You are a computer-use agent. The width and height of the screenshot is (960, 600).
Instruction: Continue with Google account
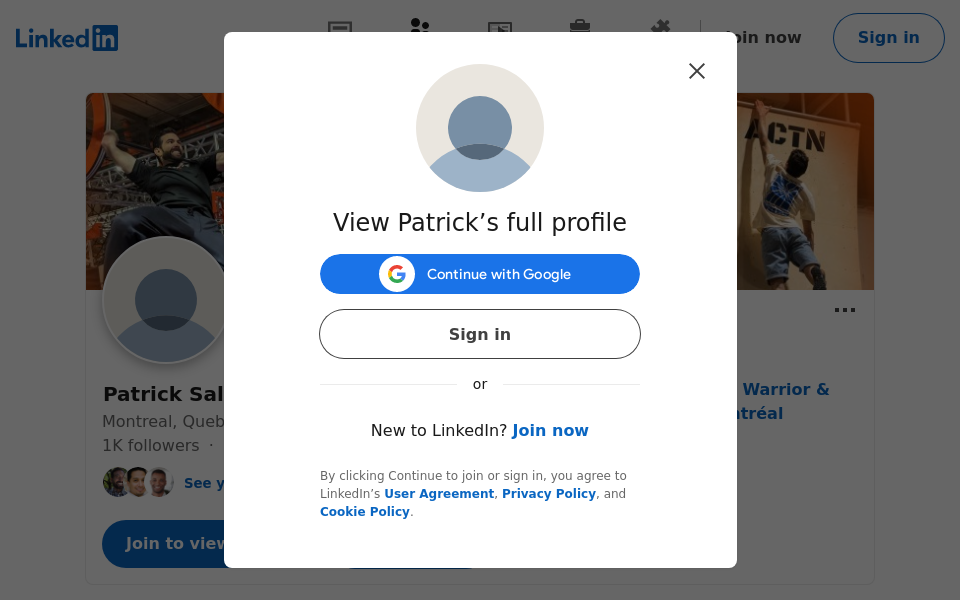pos(480,274)
